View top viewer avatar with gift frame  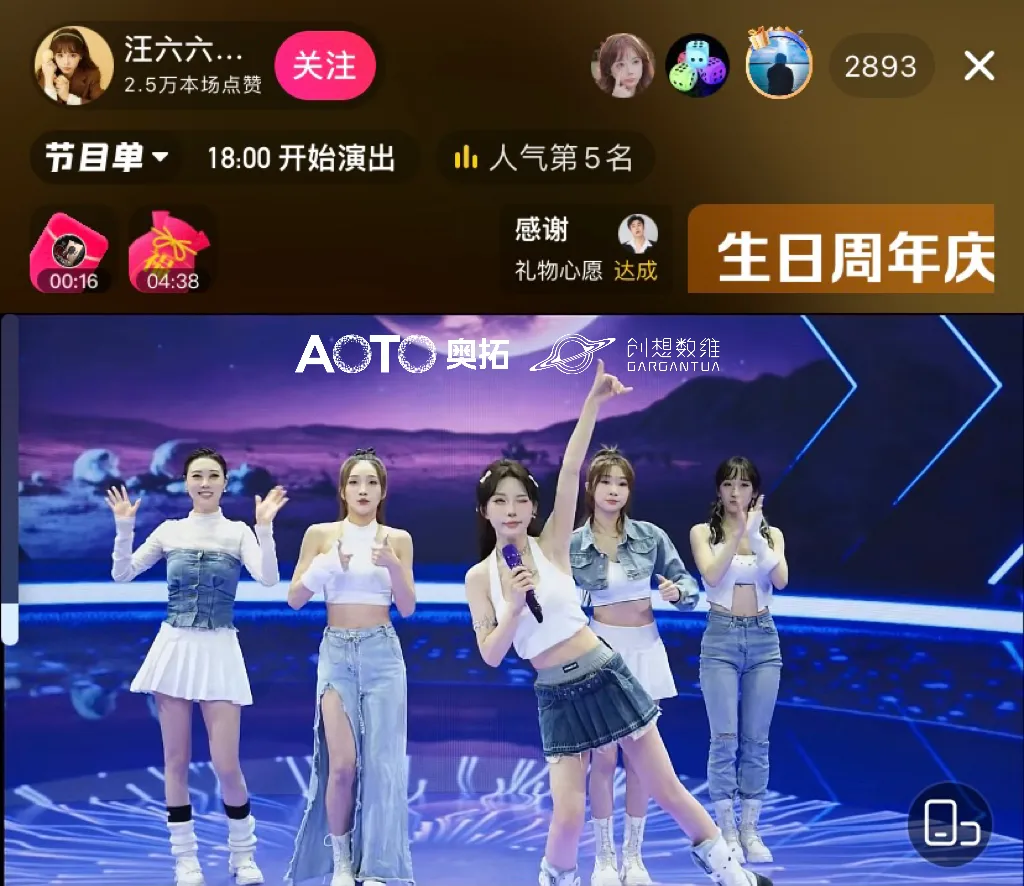779,64
